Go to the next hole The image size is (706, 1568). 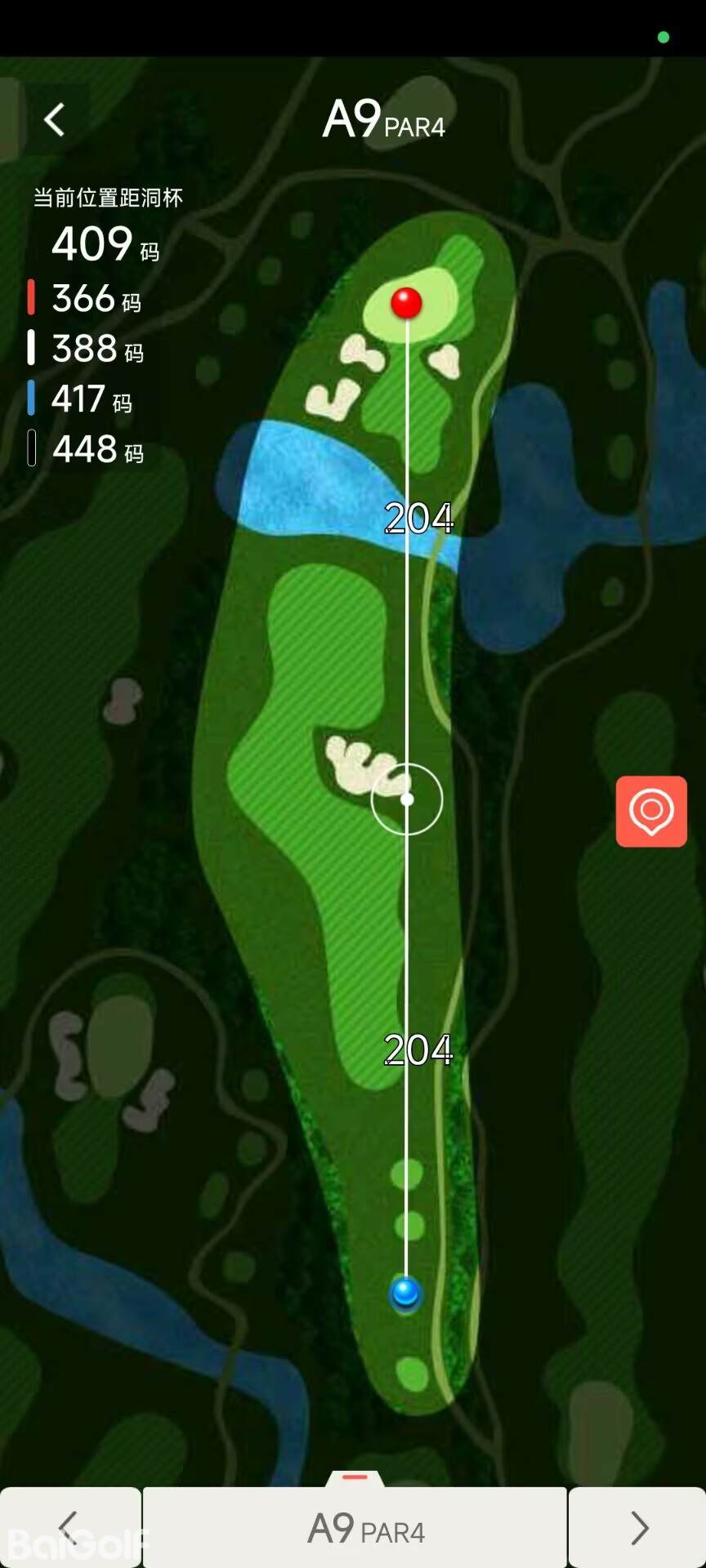coord(637,1526)
